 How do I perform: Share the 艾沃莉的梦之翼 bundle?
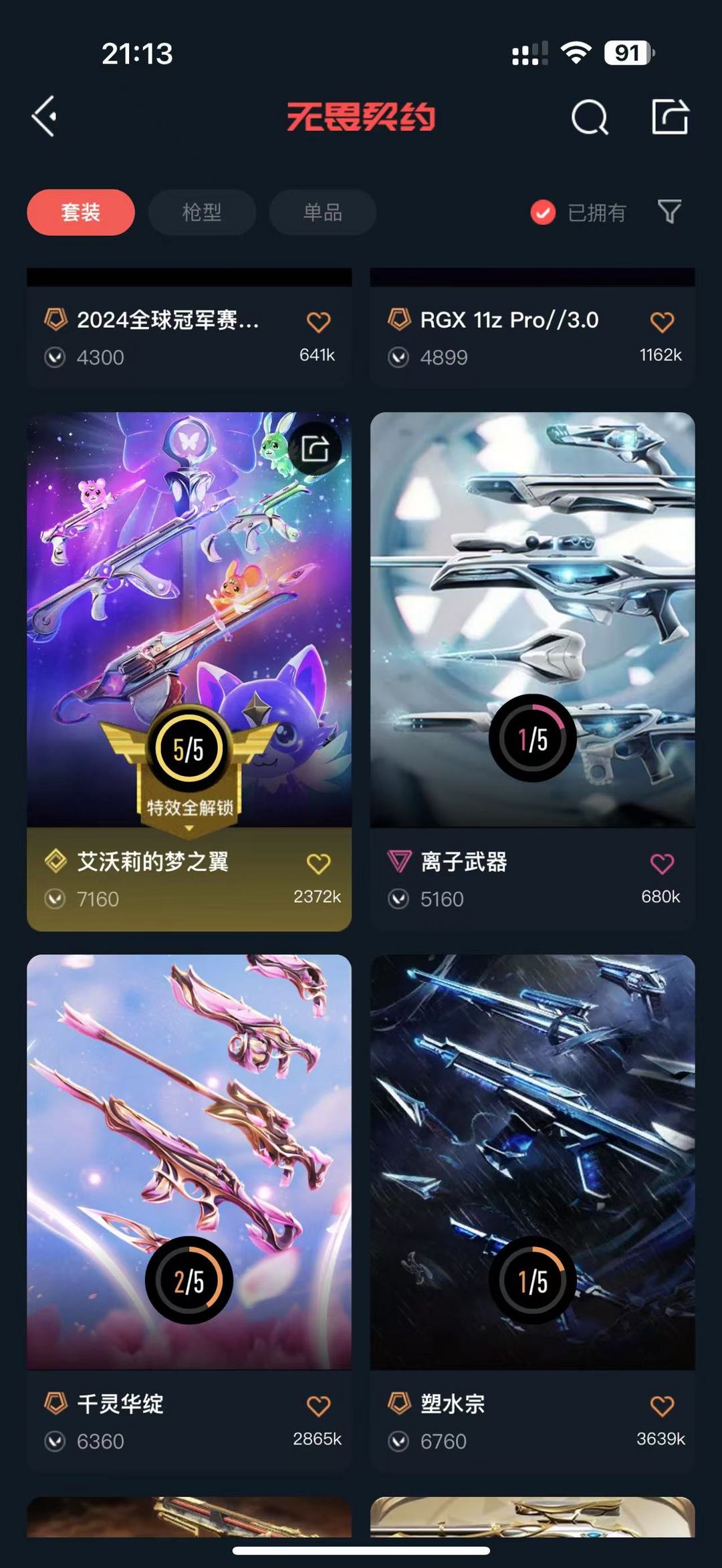tap(315, 448)
